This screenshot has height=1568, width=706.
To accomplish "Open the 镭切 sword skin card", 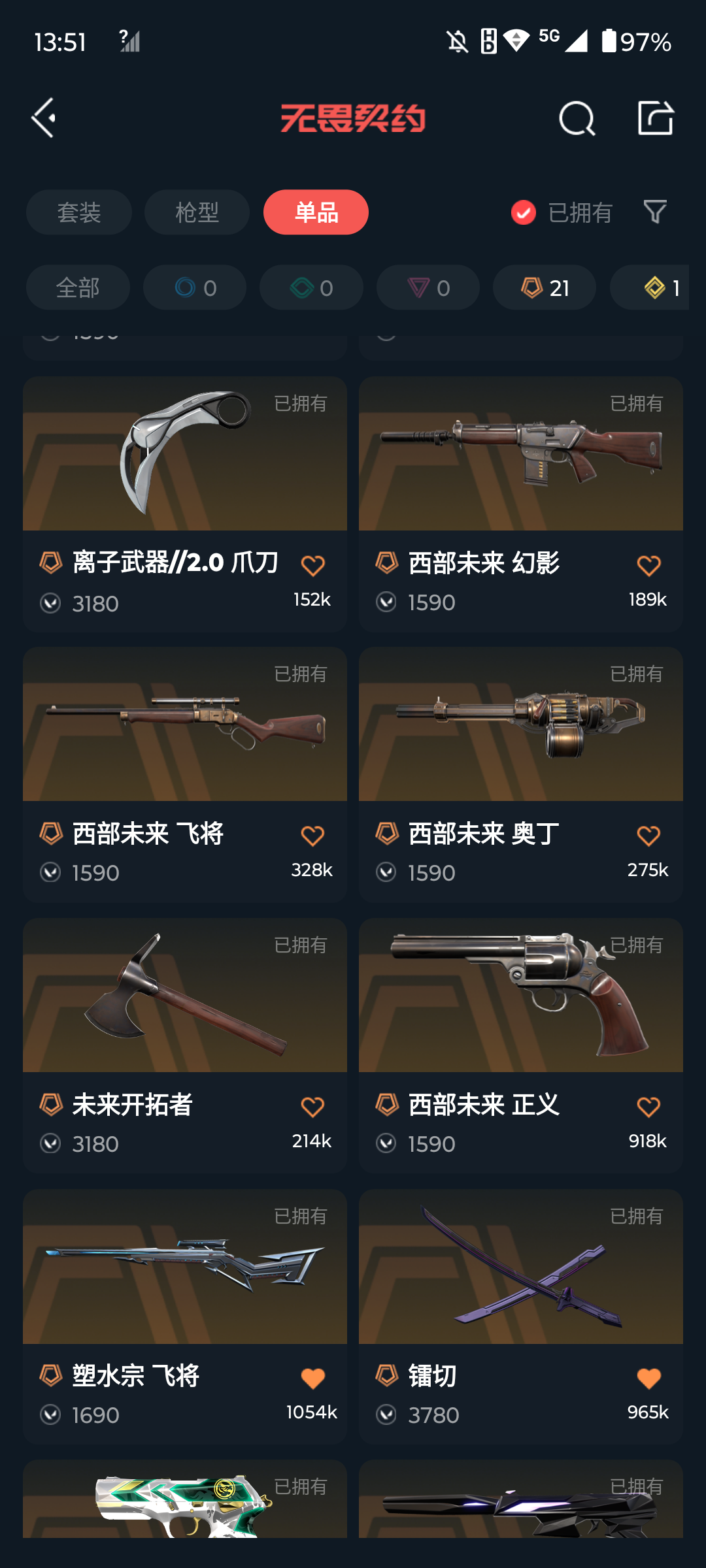I will coord(521,1267).
